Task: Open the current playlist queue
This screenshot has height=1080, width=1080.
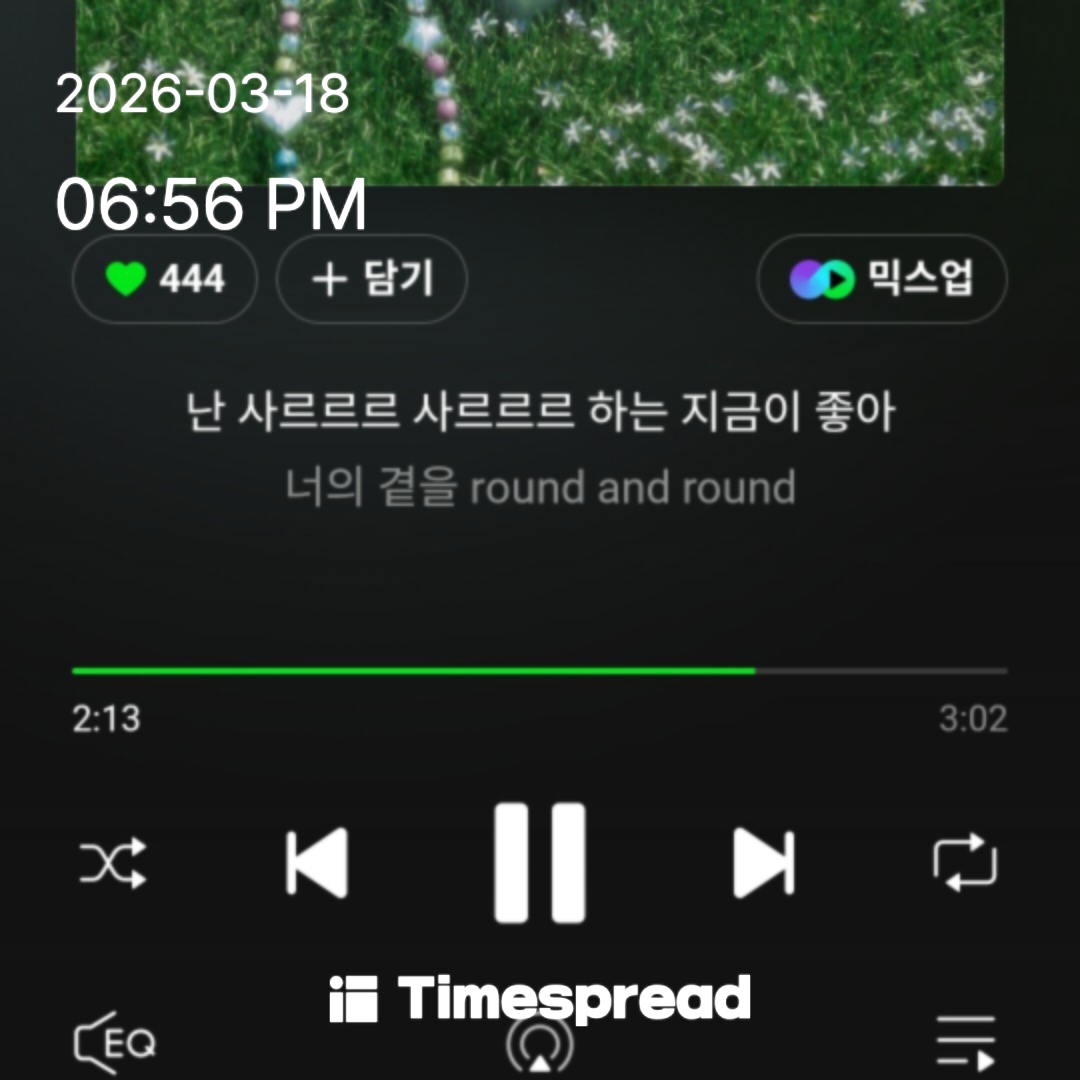Action: tap(965, 1044)
